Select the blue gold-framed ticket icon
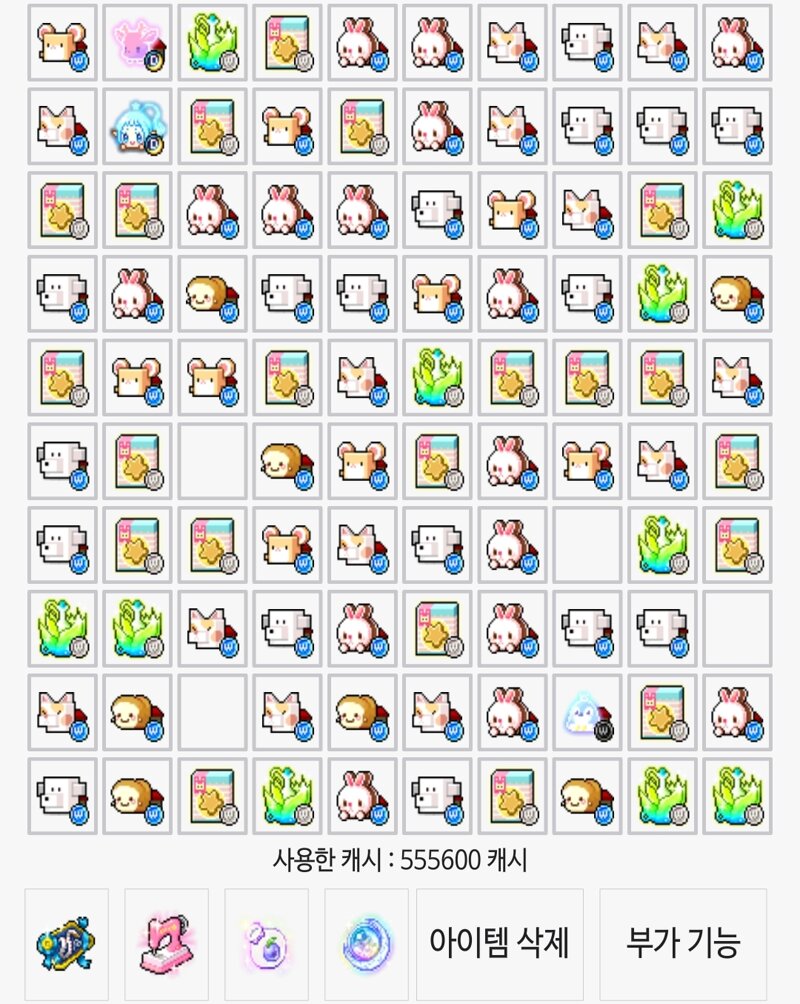Viewport: 800px width, 1004px height. 66,944
